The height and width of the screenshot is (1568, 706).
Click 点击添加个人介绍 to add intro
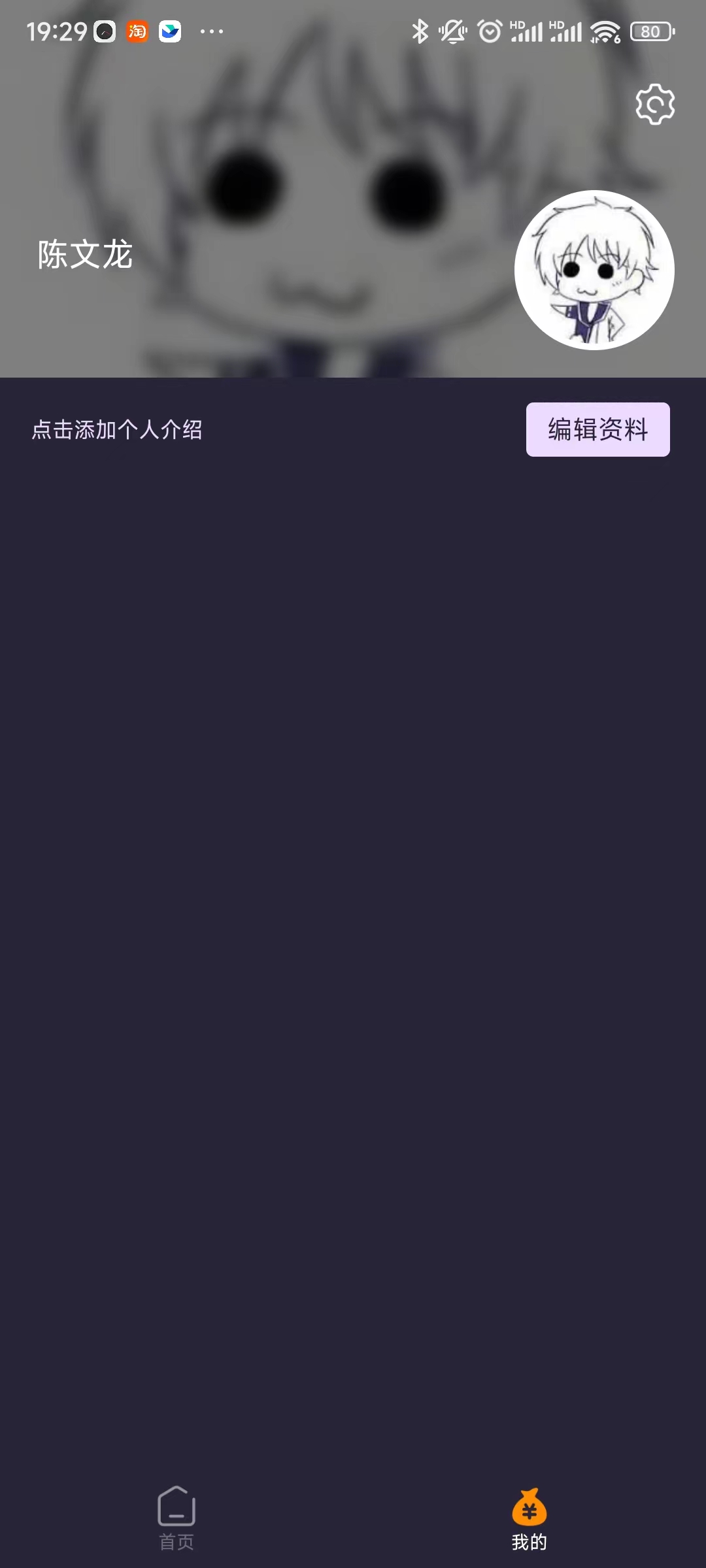point(118,430)
